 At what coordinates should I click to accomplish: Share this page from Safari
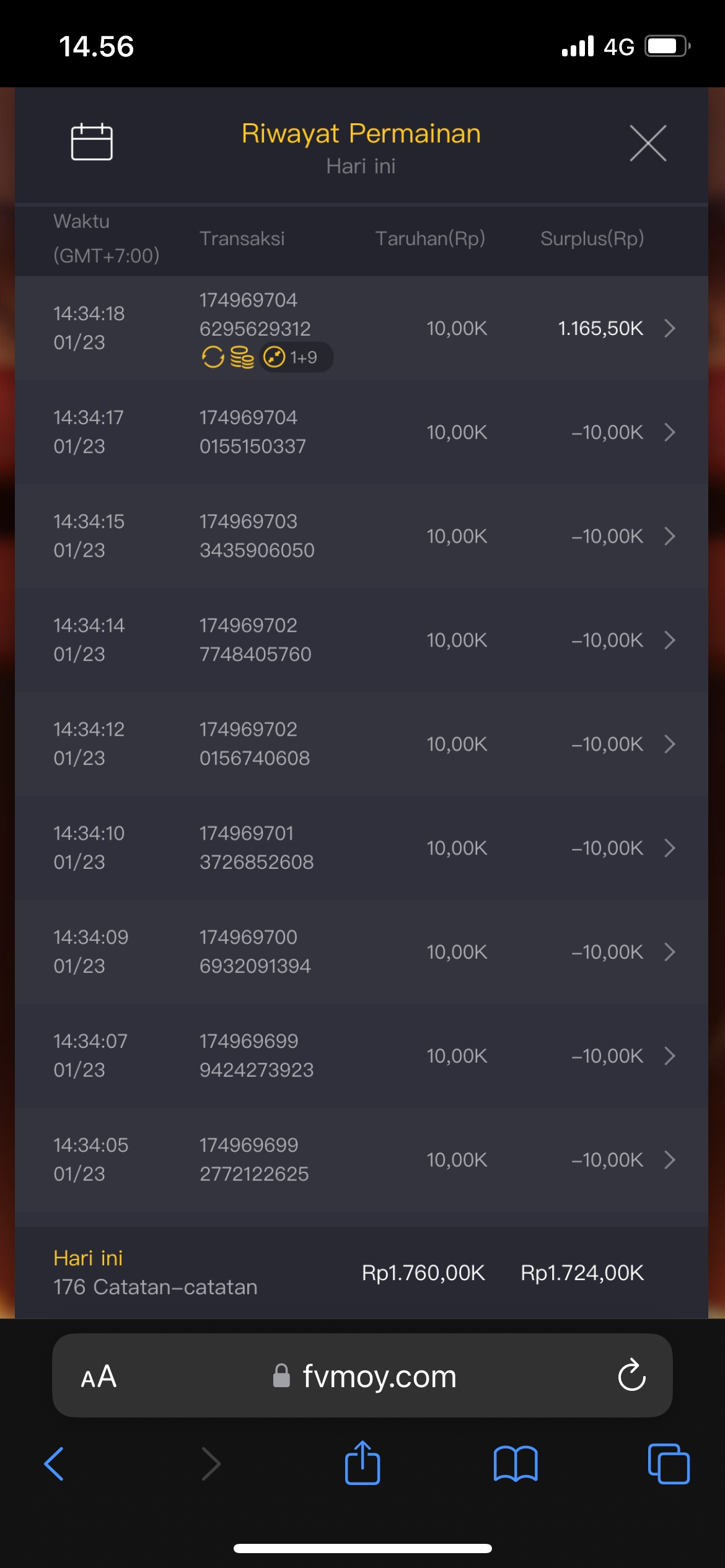(362, 1463)
